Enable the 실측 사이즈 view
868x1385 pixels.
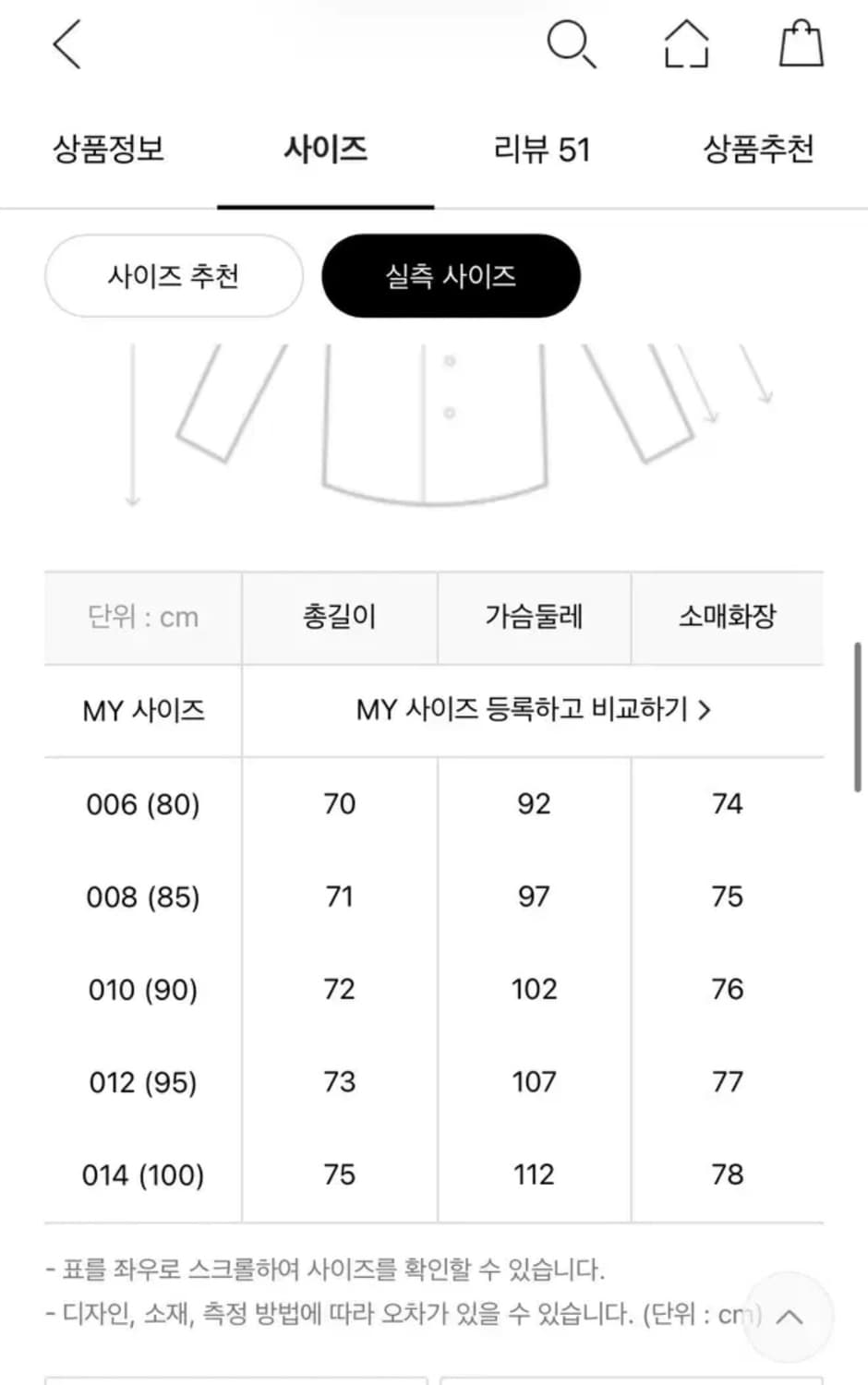tap(451, 275)
